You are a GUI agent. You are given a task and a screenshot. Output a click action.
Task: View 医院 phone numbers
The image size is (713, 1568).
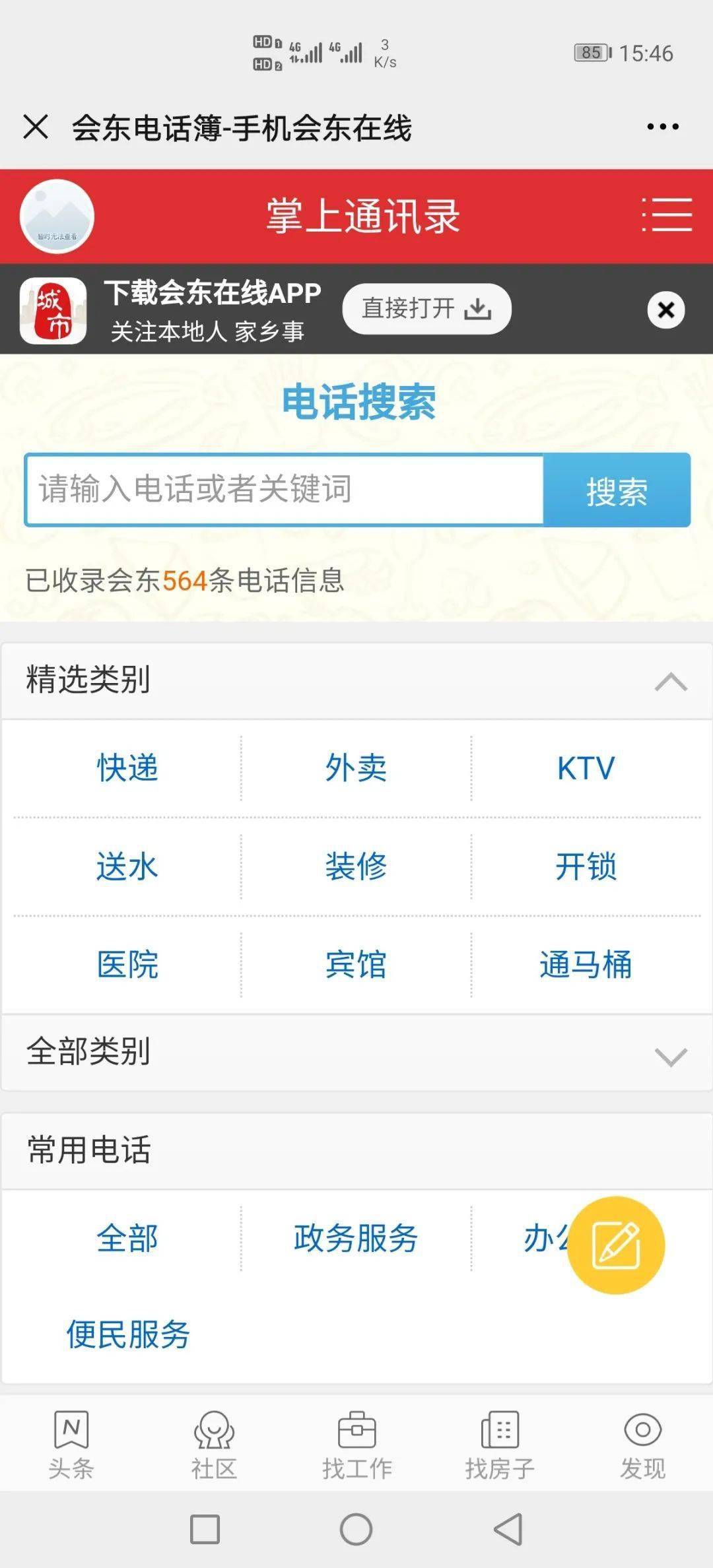pos(127,965)
